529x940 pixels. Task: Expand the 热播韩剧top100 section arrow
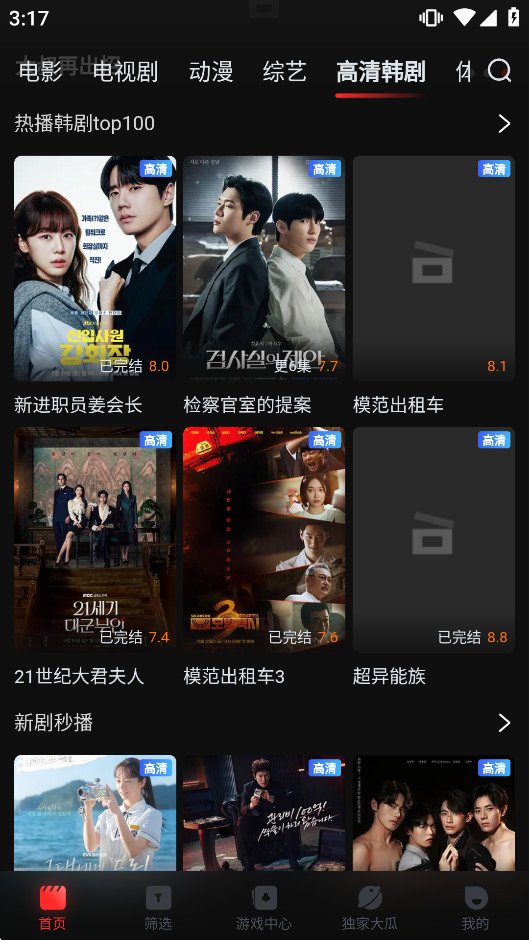pyautogui.click(x=504, y=123)
